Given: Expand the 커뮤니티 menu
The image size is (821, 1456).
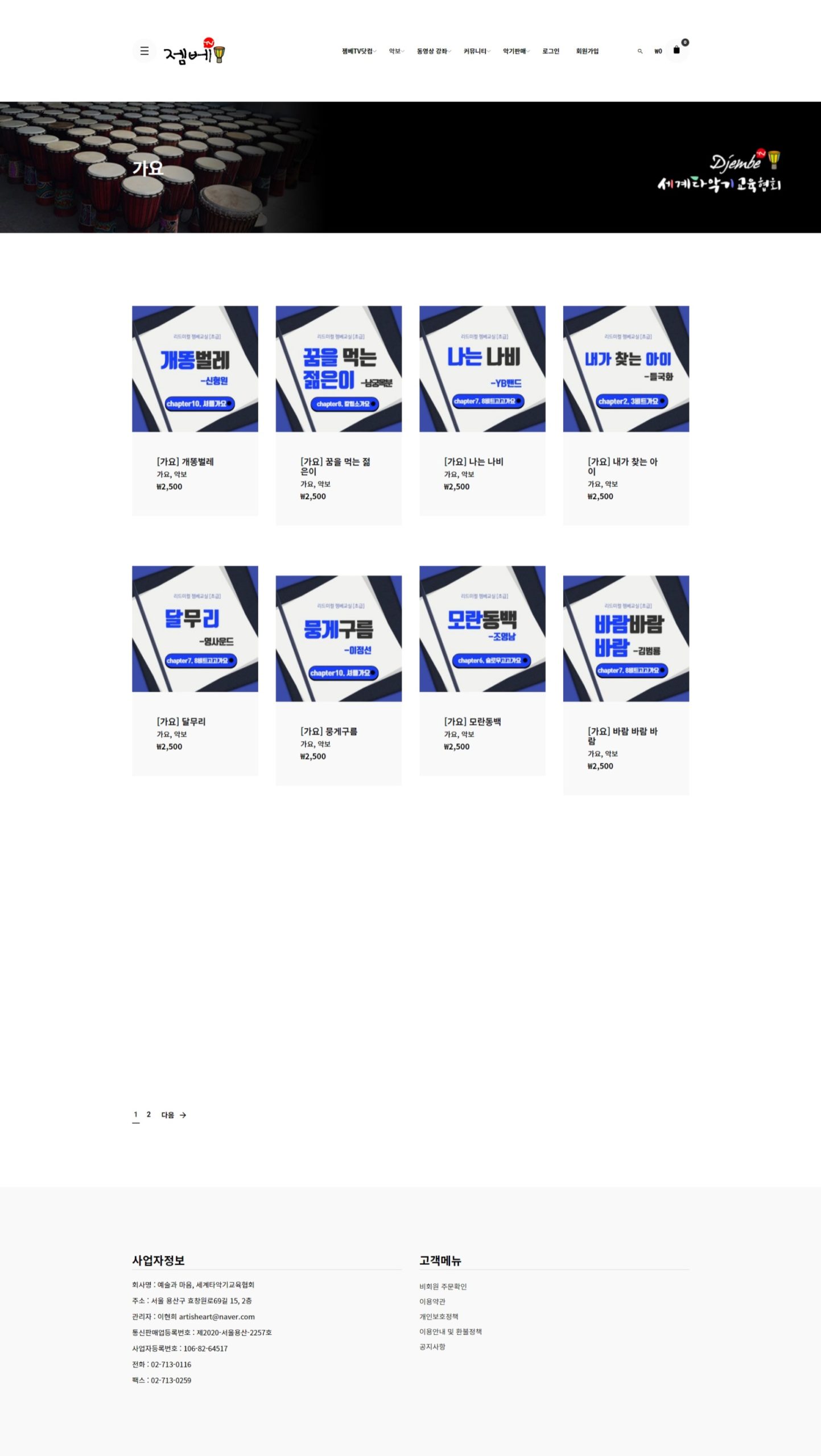Looking at the screenshot, I should (x=476, y=51).
